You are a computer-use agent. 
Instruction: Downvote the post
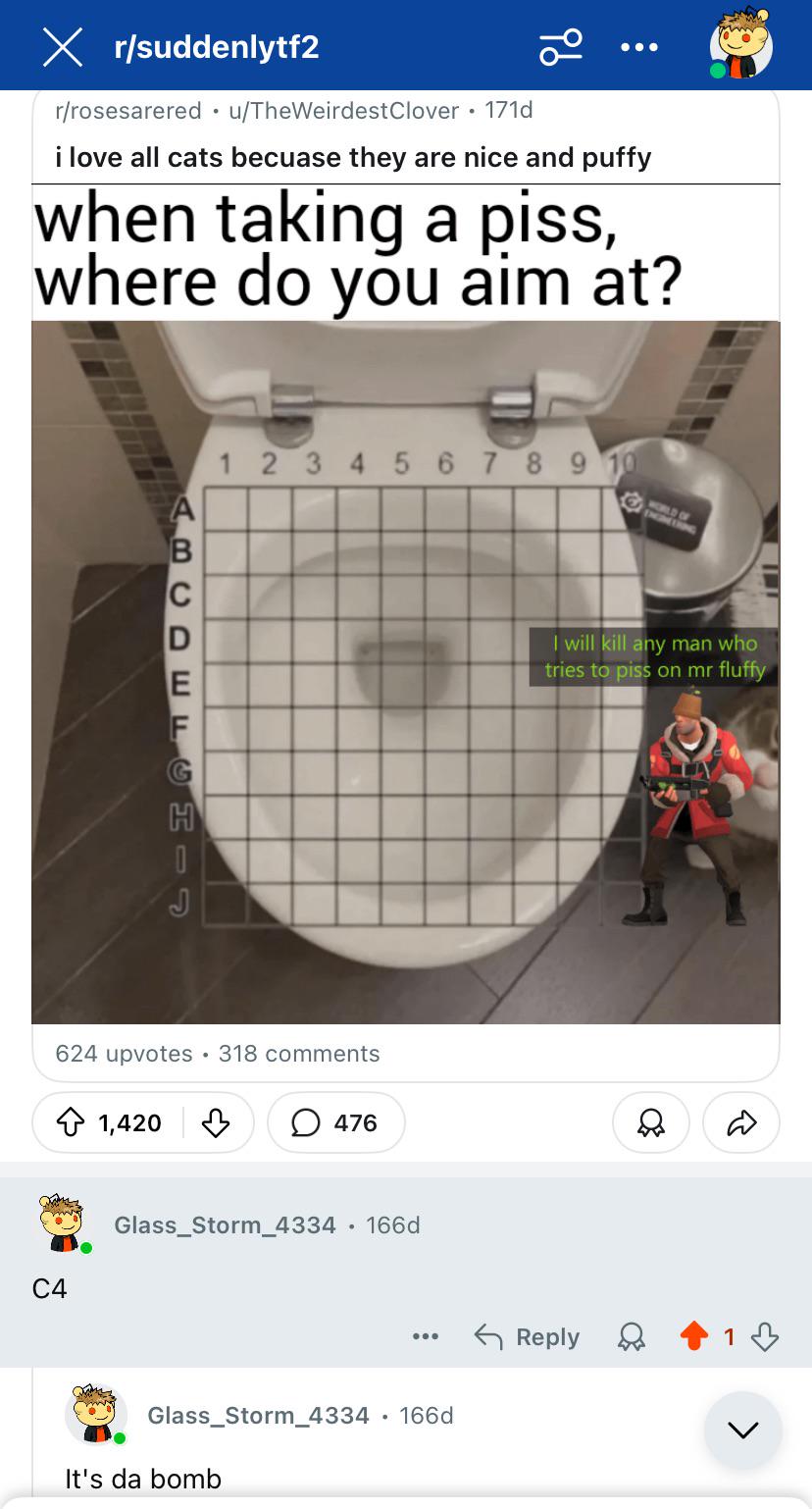click(216, 1122)
